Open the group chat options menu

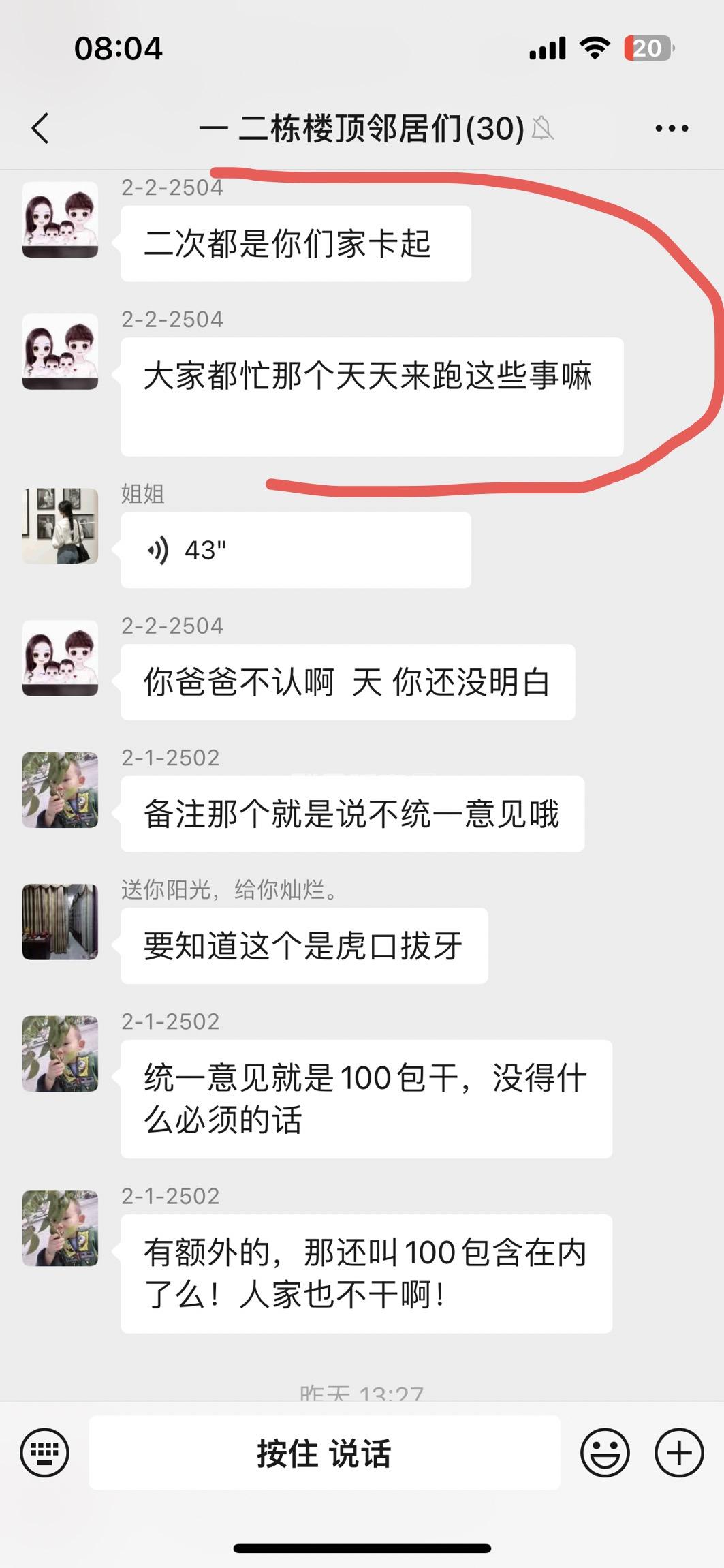pos(671,128)
